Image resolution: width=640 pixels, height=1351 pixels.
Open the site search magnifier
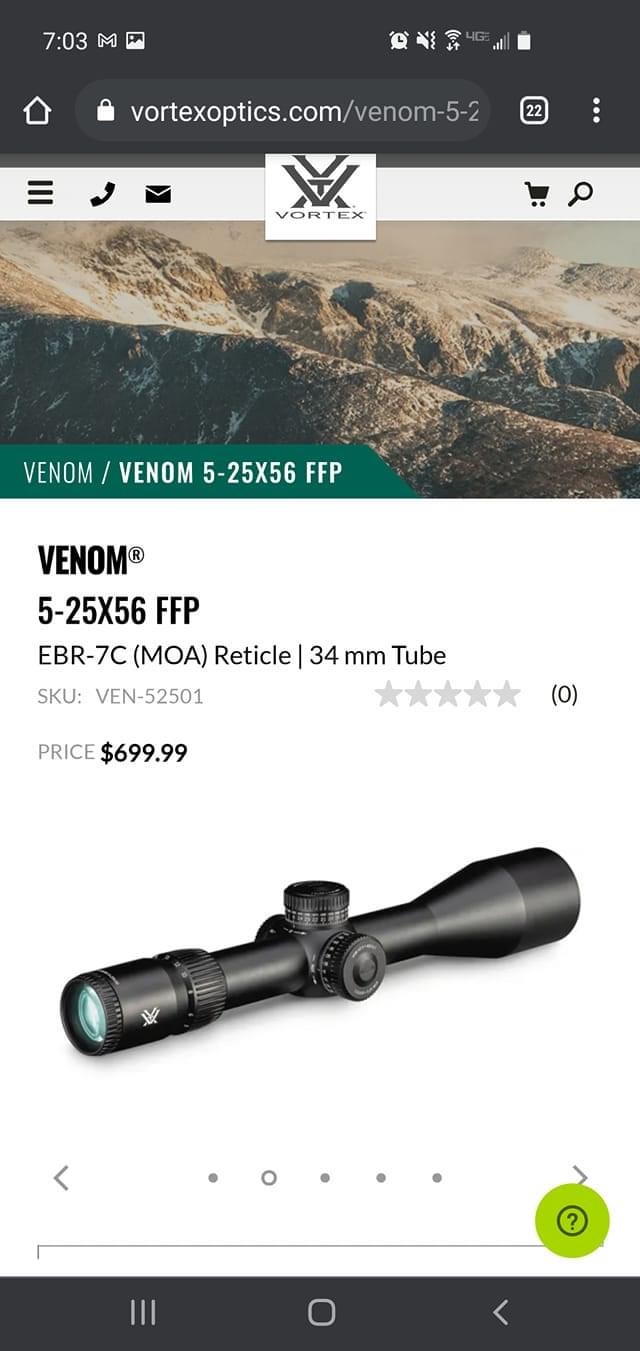click(580, 193)
